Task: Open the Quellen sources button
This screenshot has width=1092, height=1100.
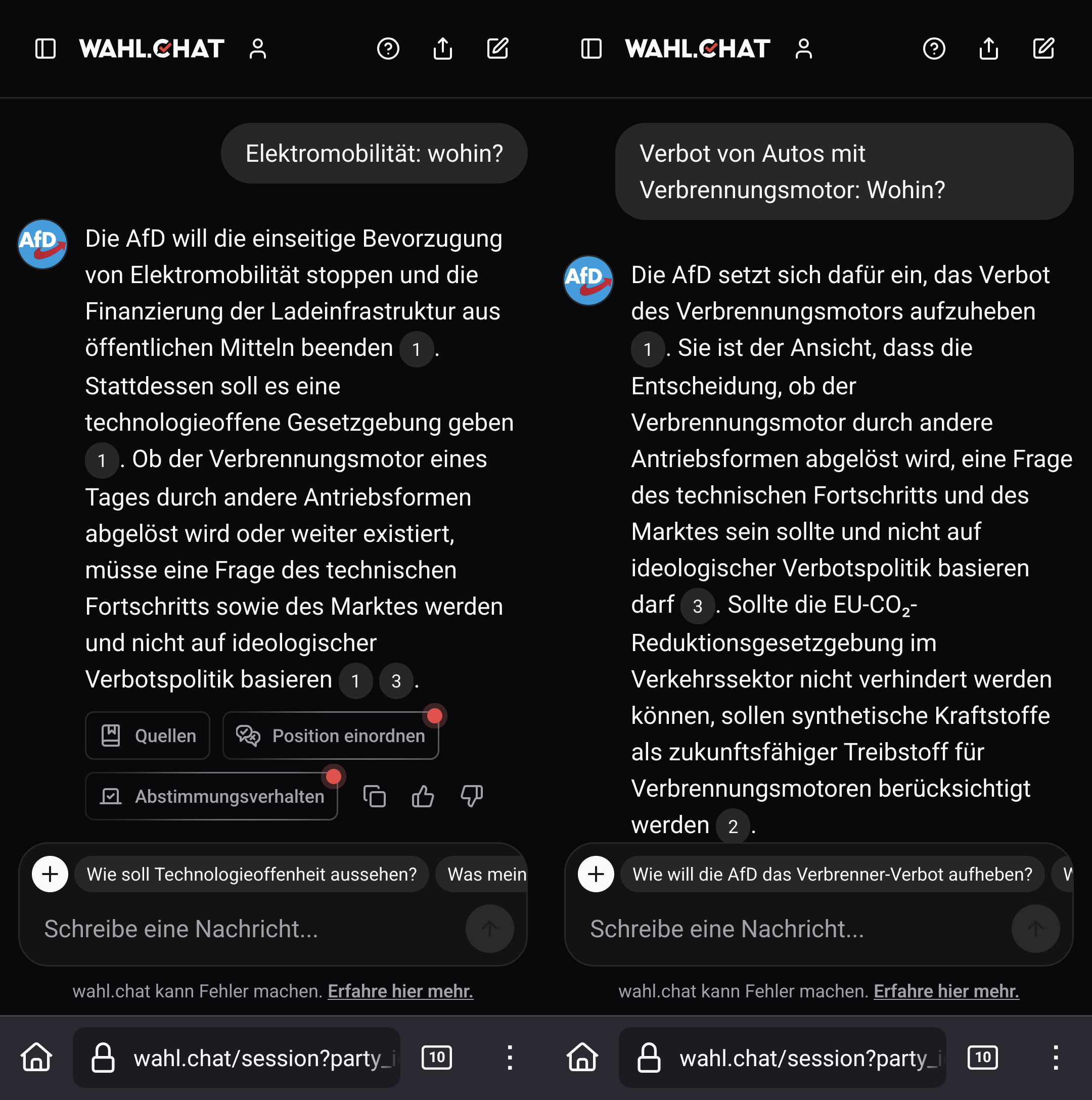Action: (148, 736)
